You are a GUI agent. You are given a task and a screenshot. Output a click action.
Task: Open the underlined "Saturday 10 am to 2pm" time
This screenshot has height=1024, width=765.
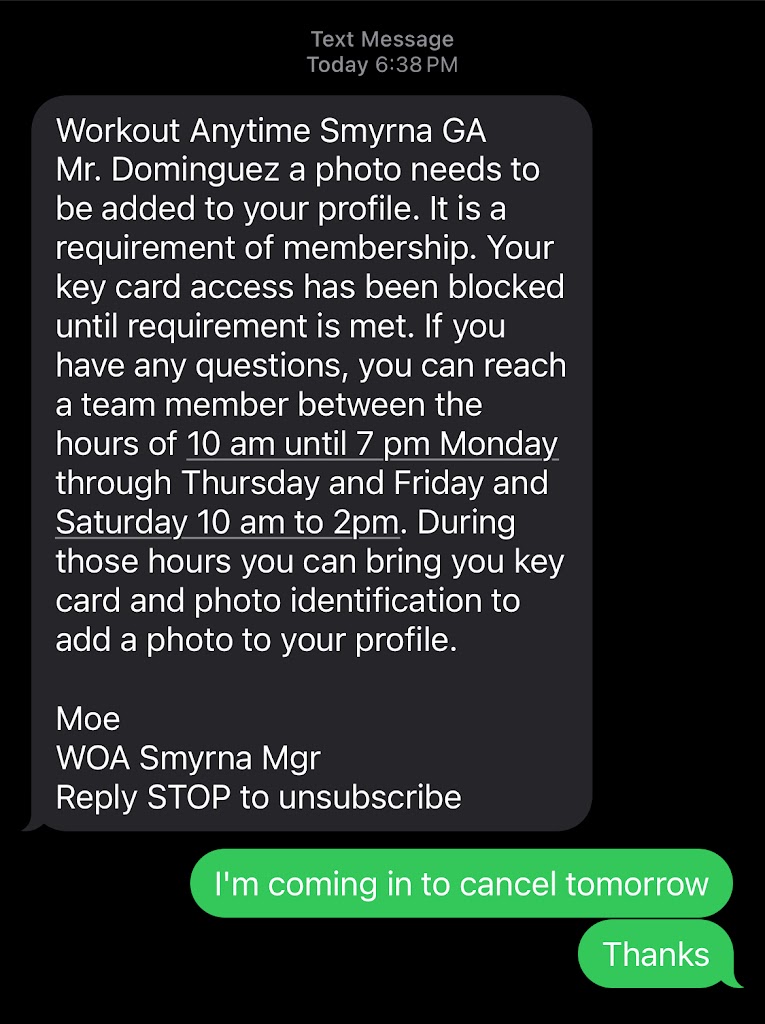(x=228, y=522)
